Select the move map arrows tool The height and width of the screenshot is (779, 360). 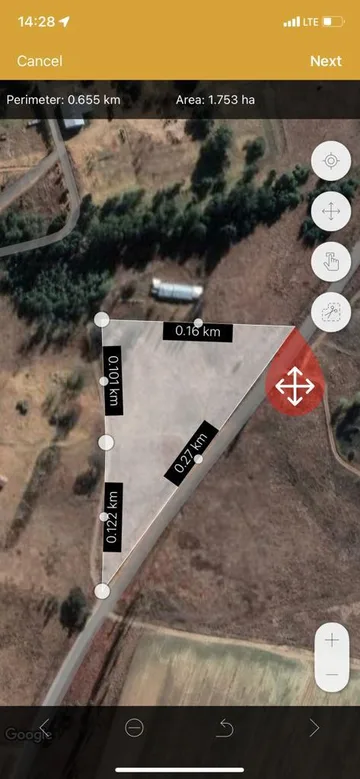point(331,212)
